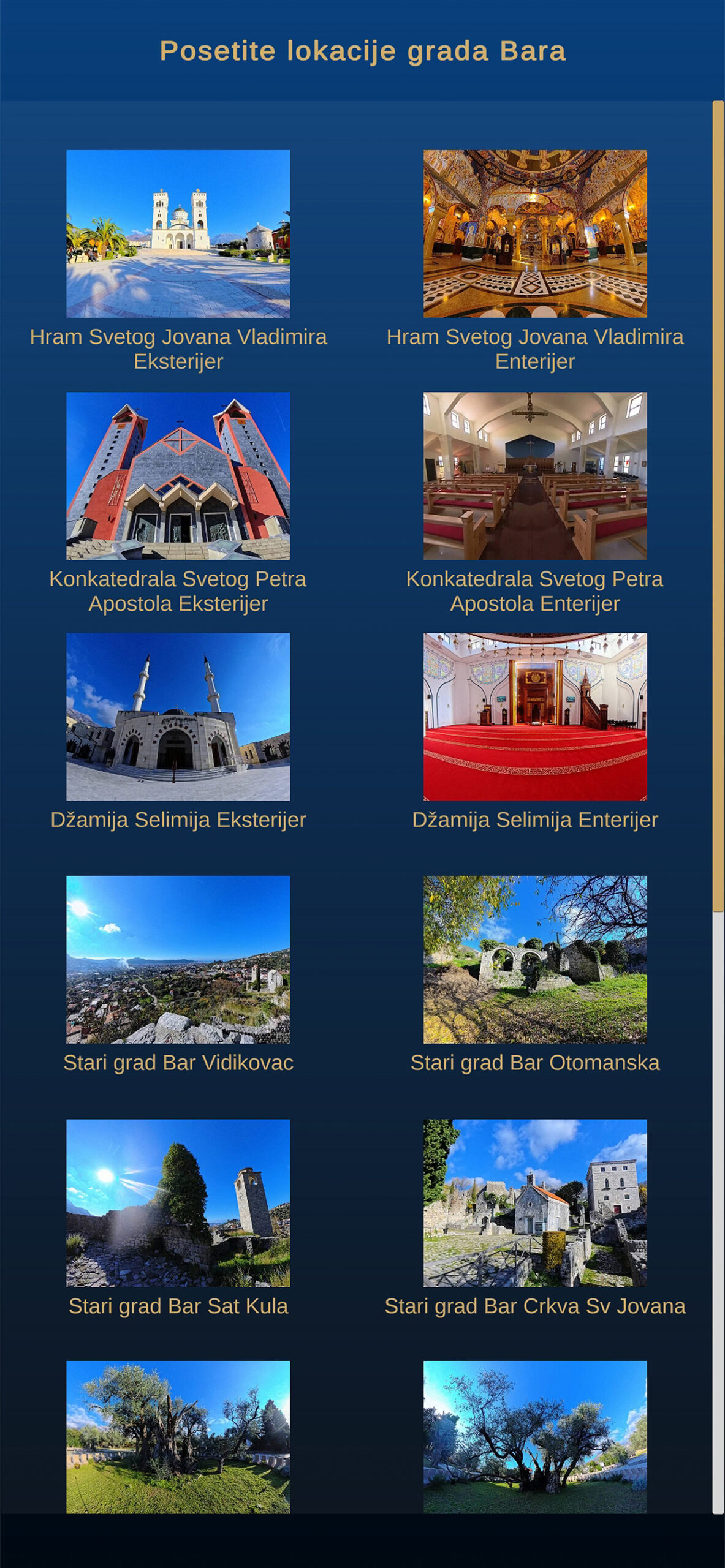Viewport: 725px width, 1568px height.
Task: View Konkatedrala Svetog Petra Apostola Enterijer
Action: point(534,476)
